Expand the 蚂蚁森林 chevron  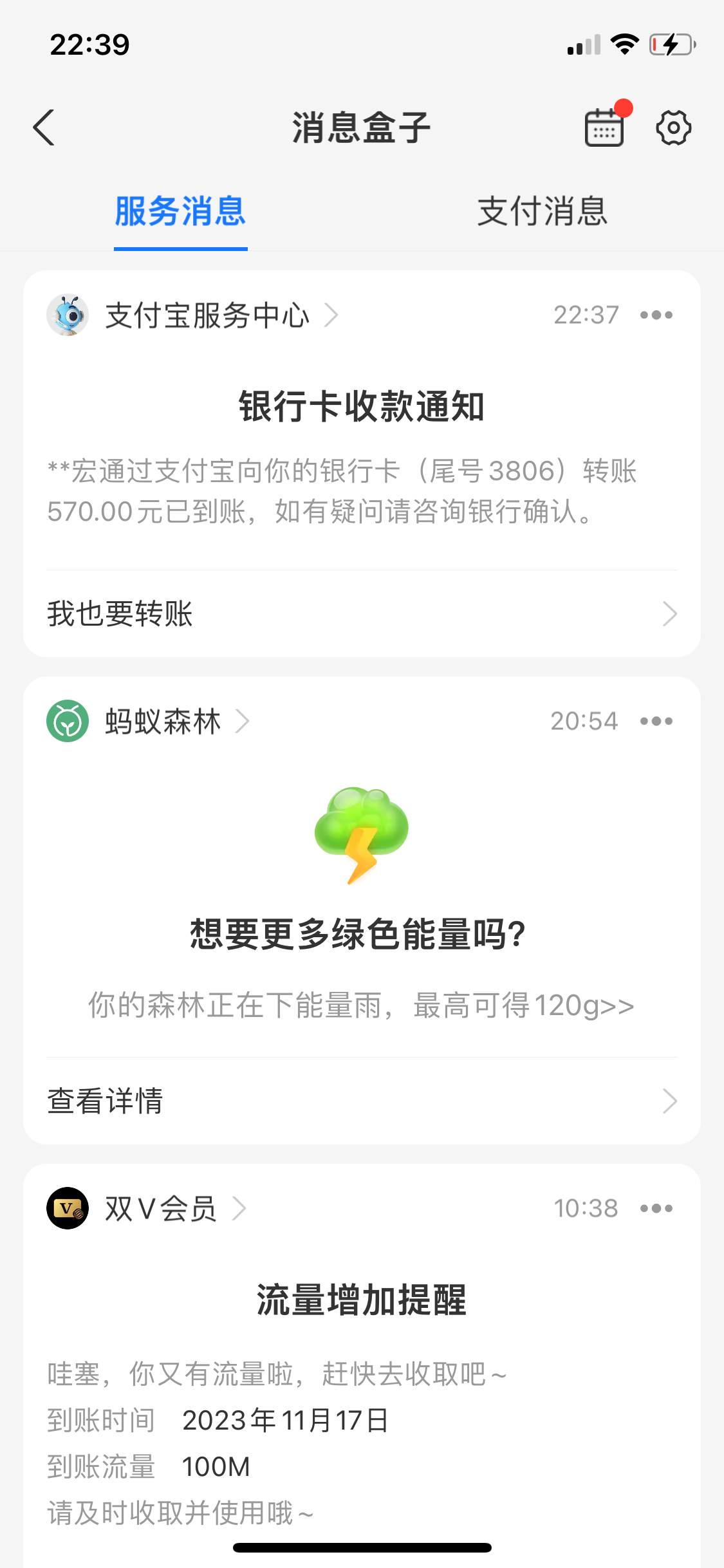pyautogui.click(x=243, y=721)
